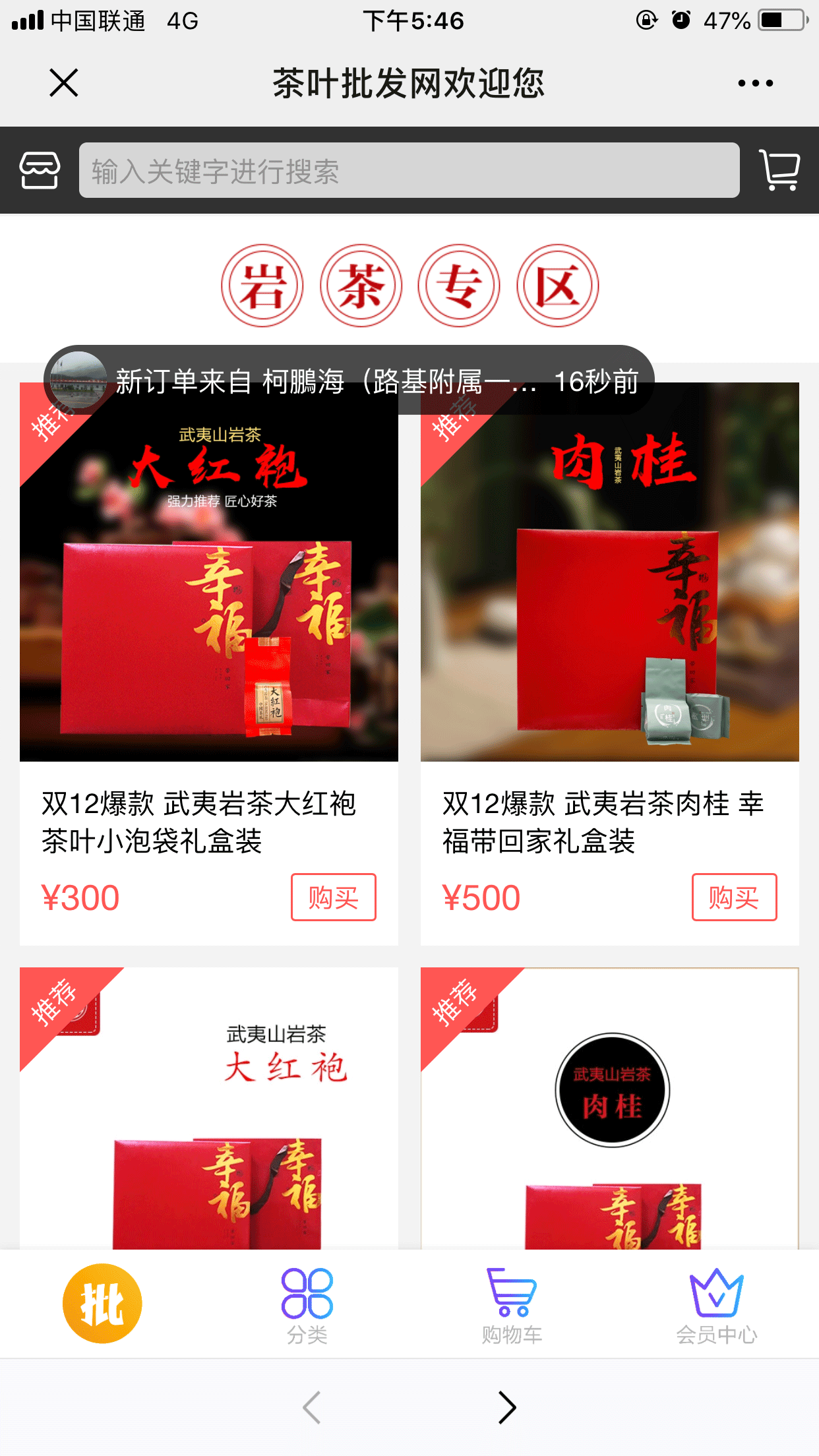Open the cart icon in the header
Screen dimensions: 819x1456
(x=779, y=170)
